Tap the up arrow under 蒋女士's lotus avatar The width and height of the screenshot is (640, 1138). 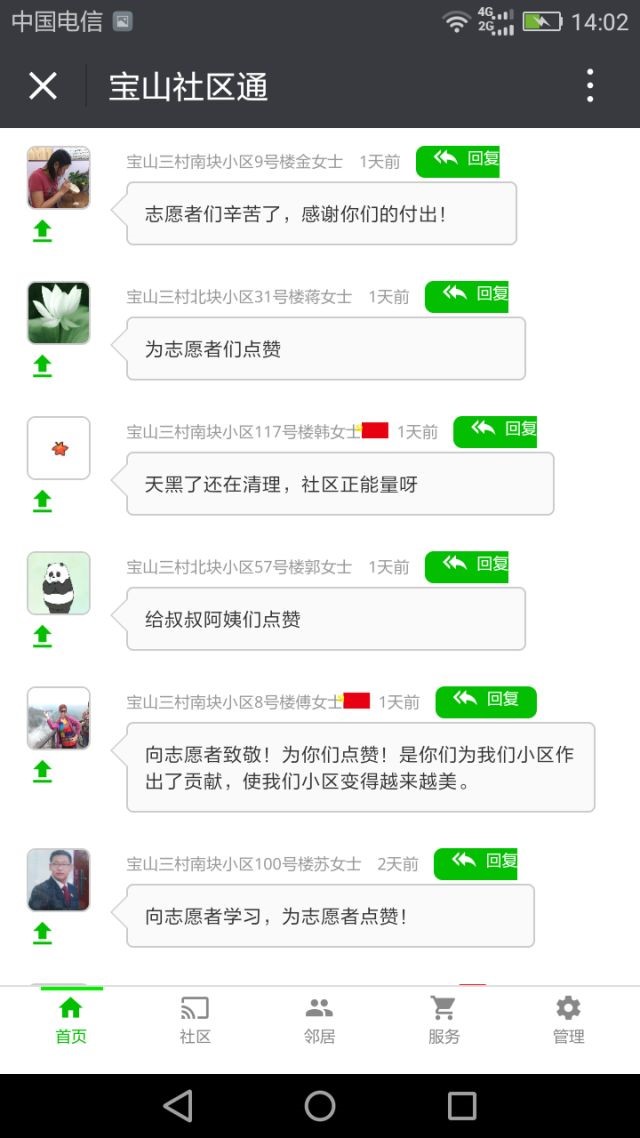pyautogui.click(x=42, y=367)
